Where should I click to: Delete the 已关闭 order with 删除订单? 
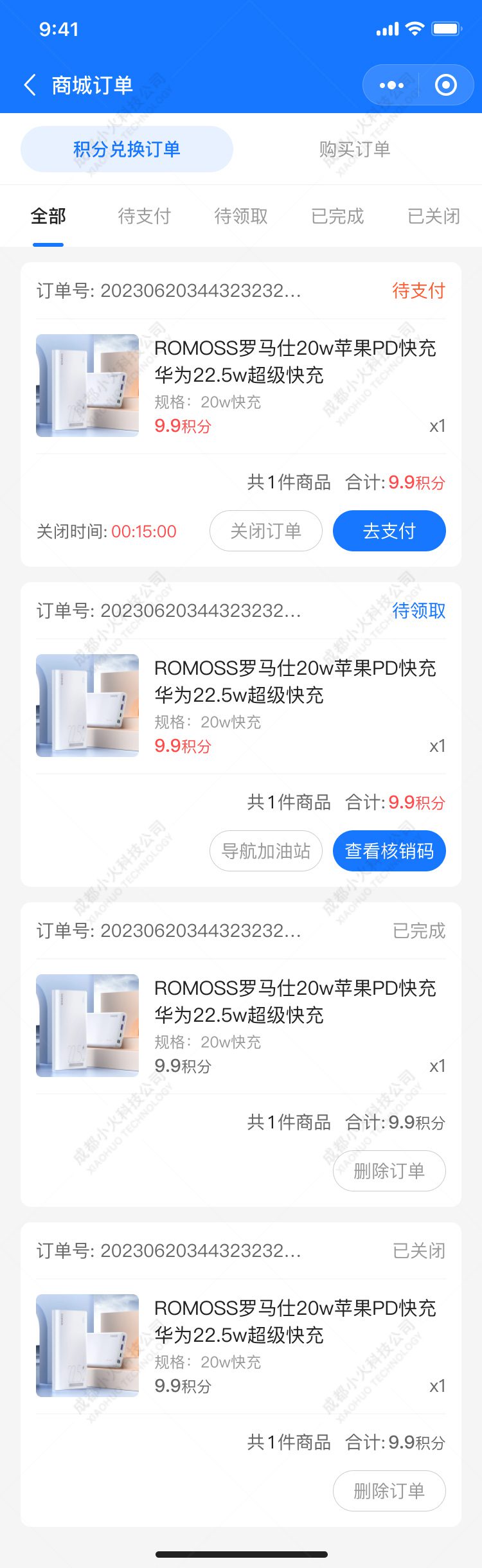tap(389, 1491)
